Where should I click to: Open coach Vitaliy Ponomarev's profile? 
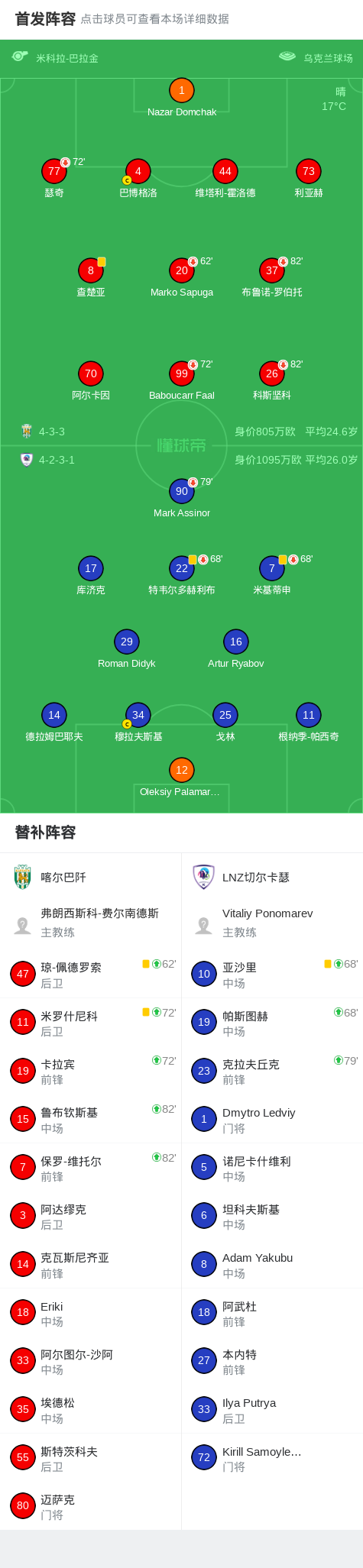[272, 923]
